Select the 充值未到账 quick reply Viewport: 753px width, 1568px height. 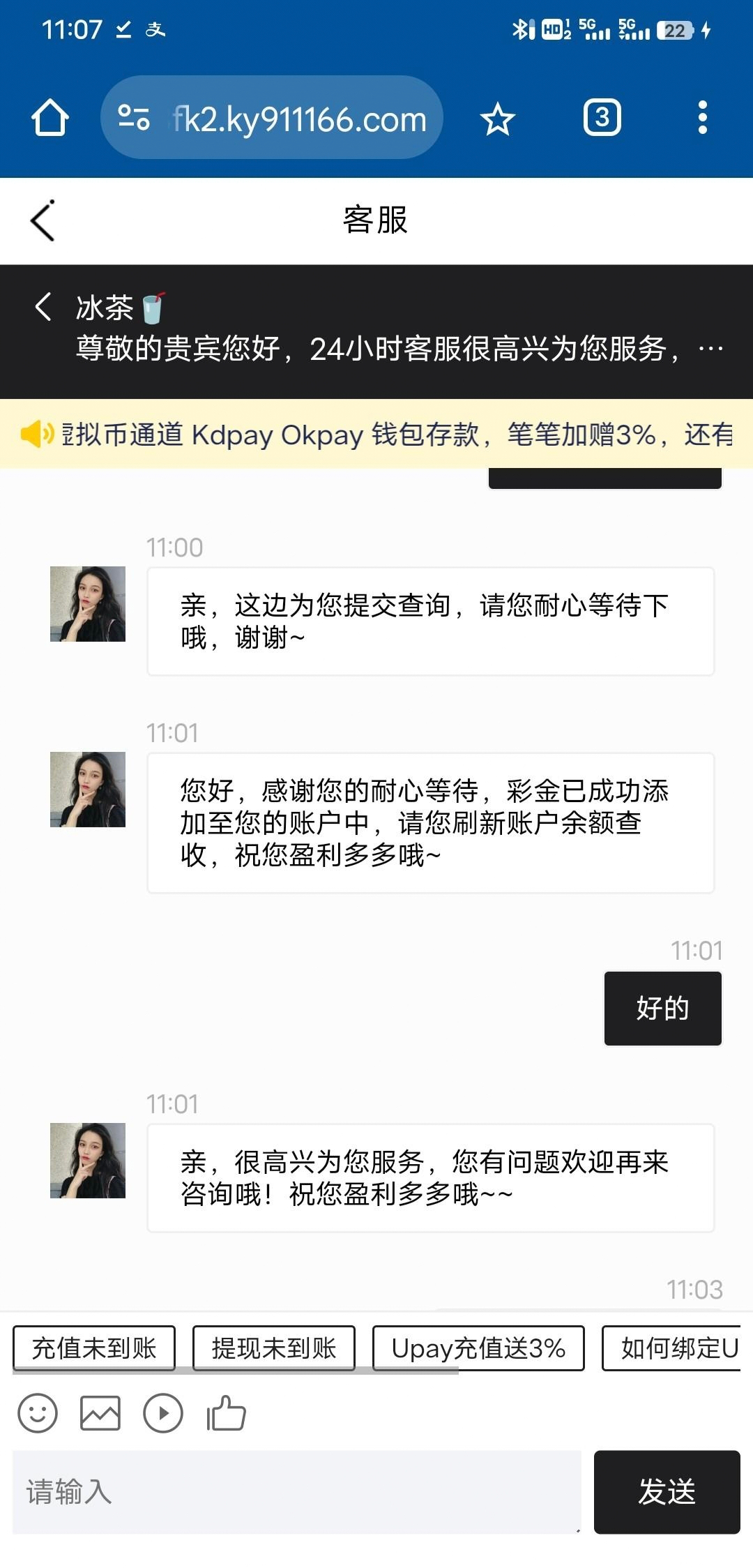tap(94, 1348)
